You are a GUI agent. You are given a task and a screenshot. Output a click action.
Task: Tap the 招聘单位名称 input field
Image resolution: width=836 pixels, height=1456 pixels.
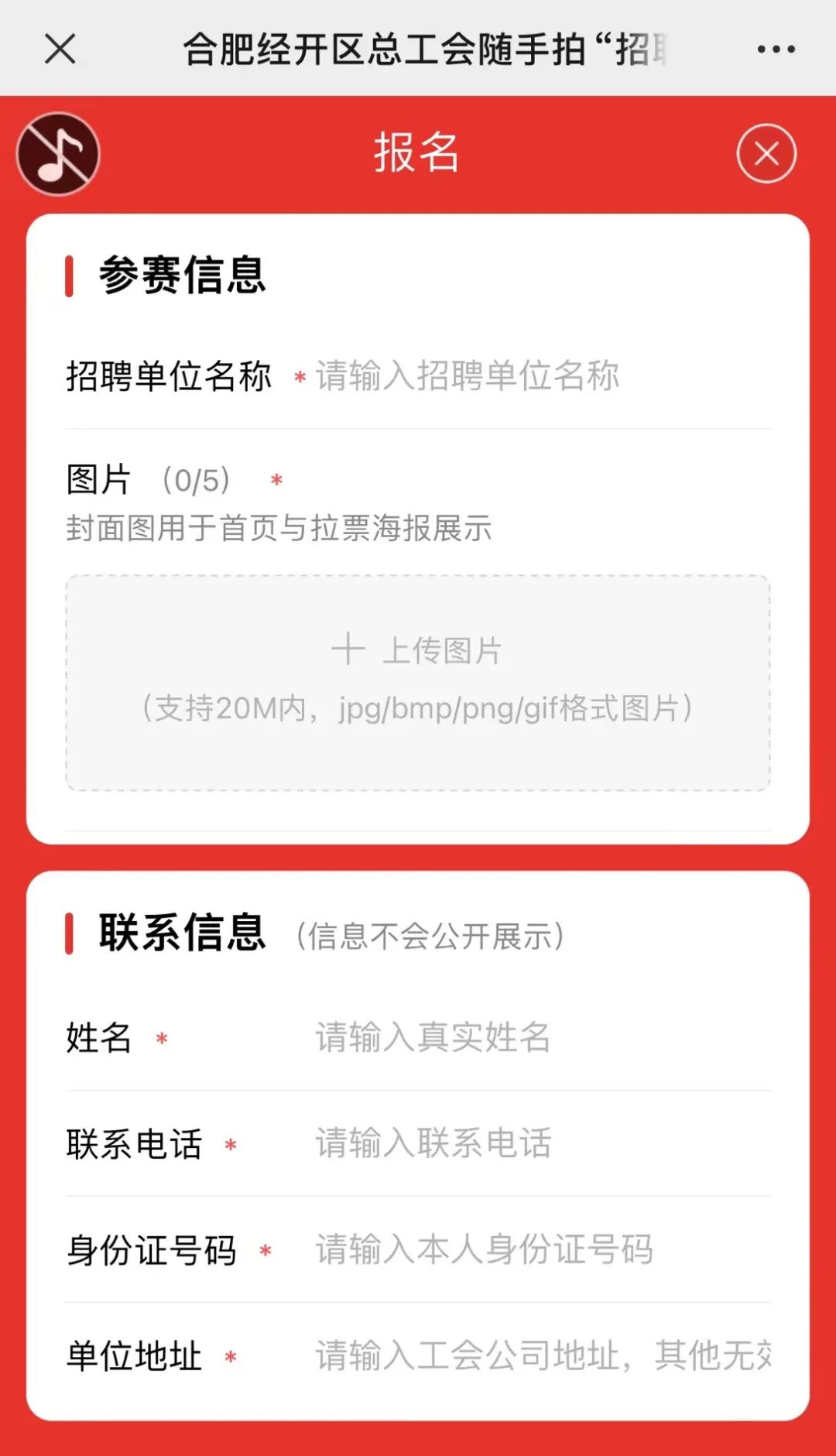point(542,376)
